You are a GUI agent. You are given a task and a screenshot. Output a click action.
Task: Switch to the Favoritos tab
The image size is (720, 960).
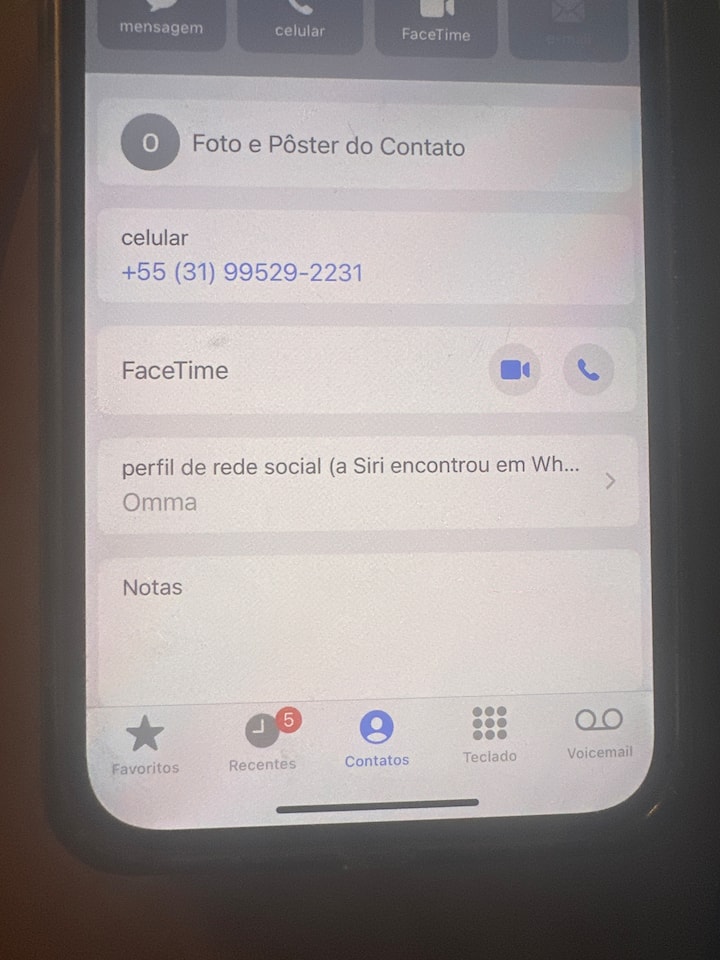coord(146,746)
